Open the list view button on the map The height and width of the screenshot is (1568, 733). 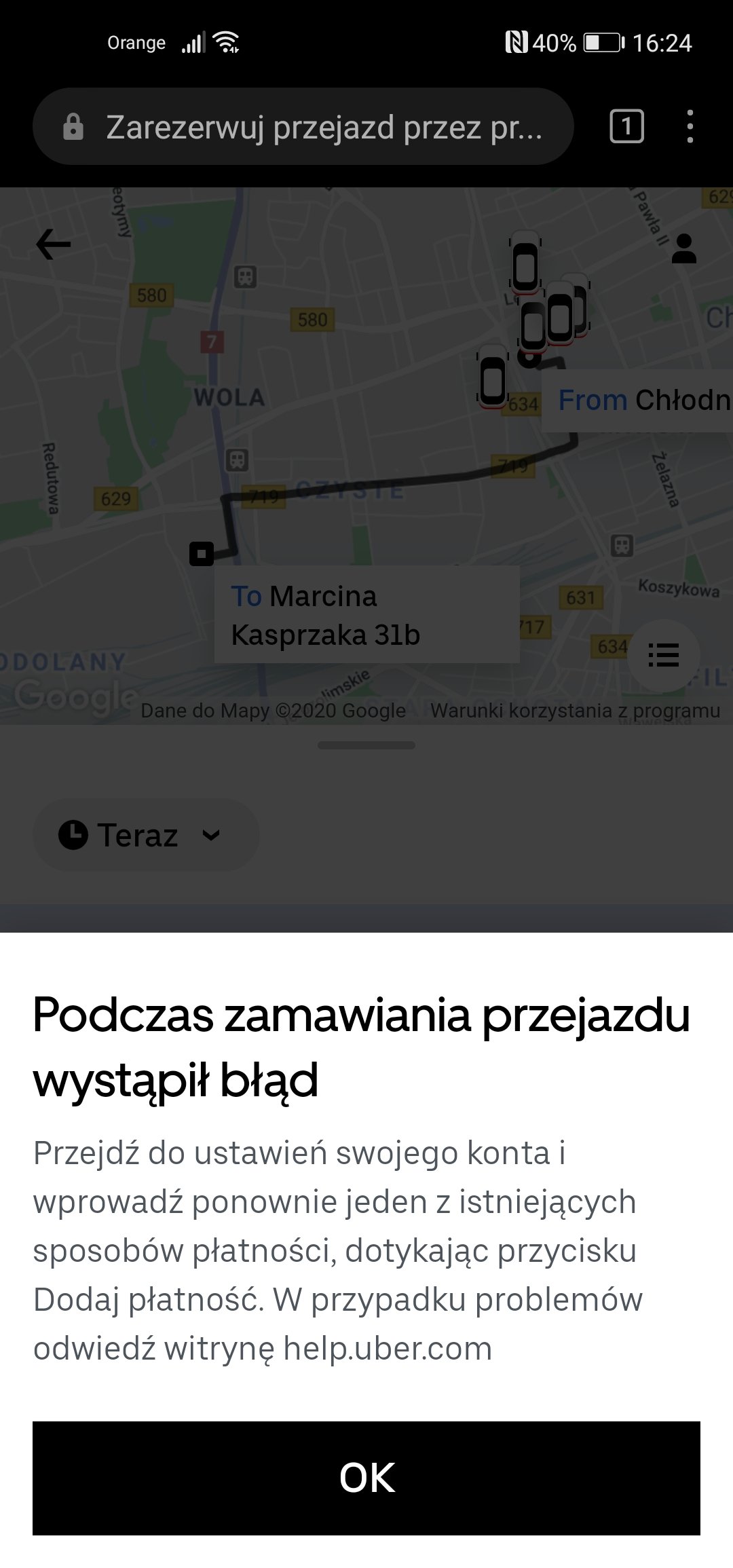click(663, 655)
